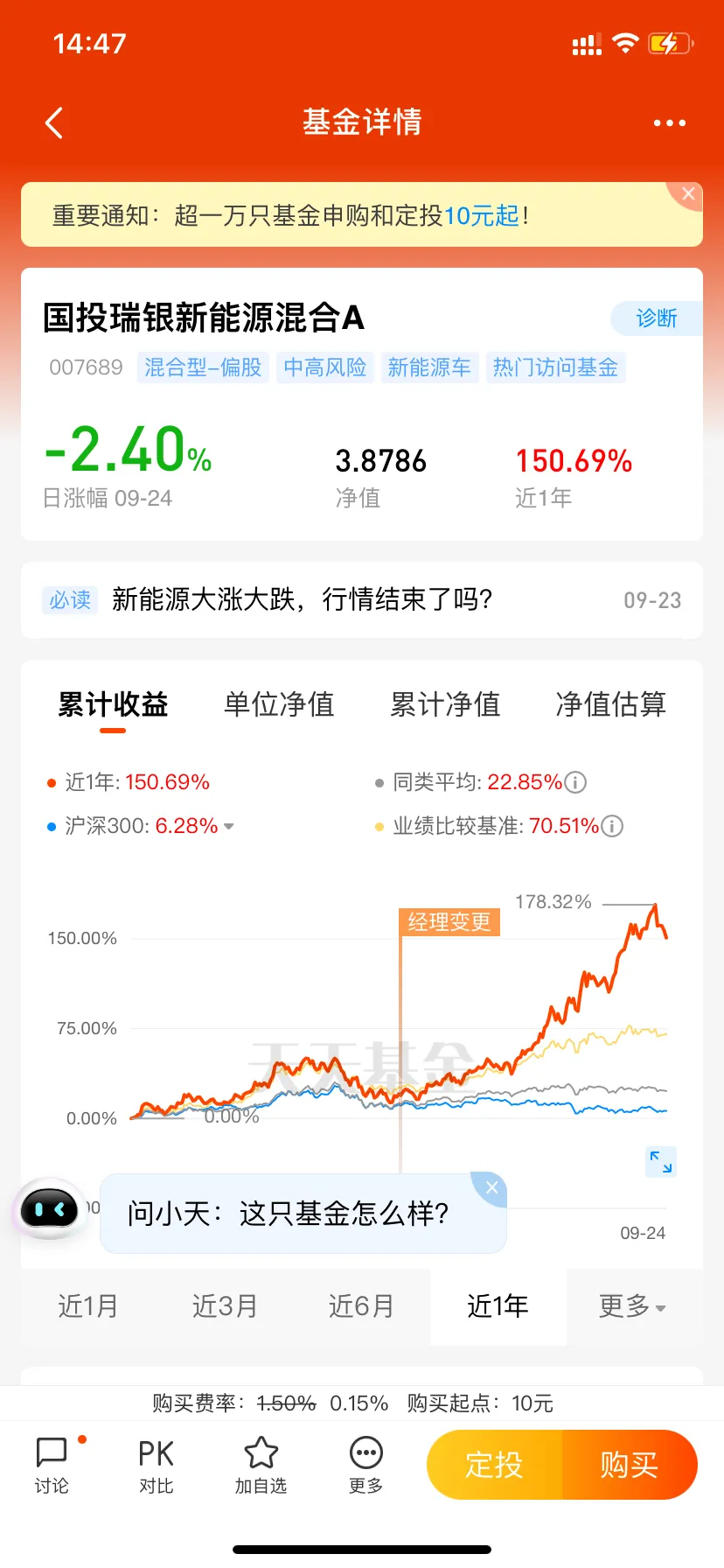
Task: Show info about 同类平均
Action: (x=575, y=782)
